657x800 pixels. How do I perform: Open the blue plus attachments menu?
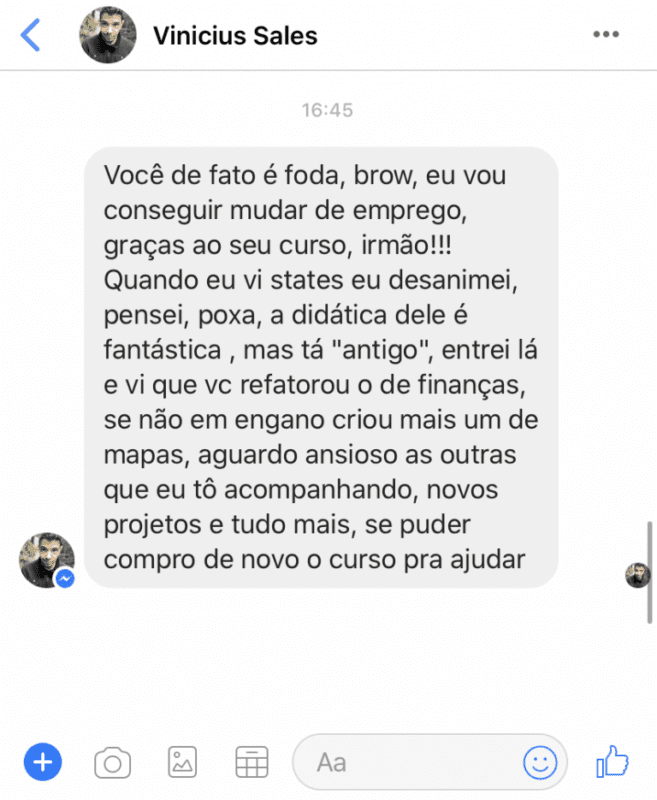coord(42,763)
